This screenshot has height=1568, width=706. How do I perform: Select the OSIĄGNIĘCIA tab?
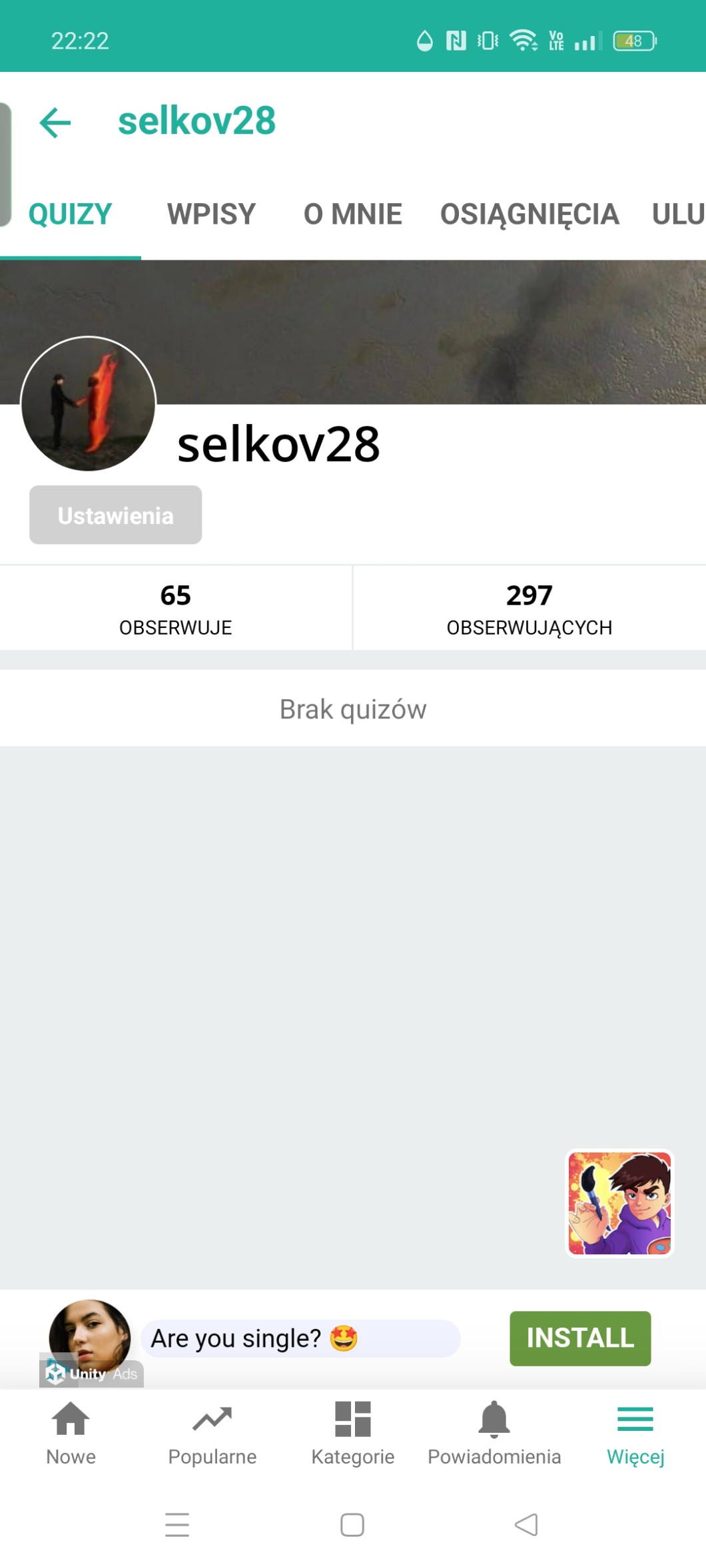pos(529,214)
